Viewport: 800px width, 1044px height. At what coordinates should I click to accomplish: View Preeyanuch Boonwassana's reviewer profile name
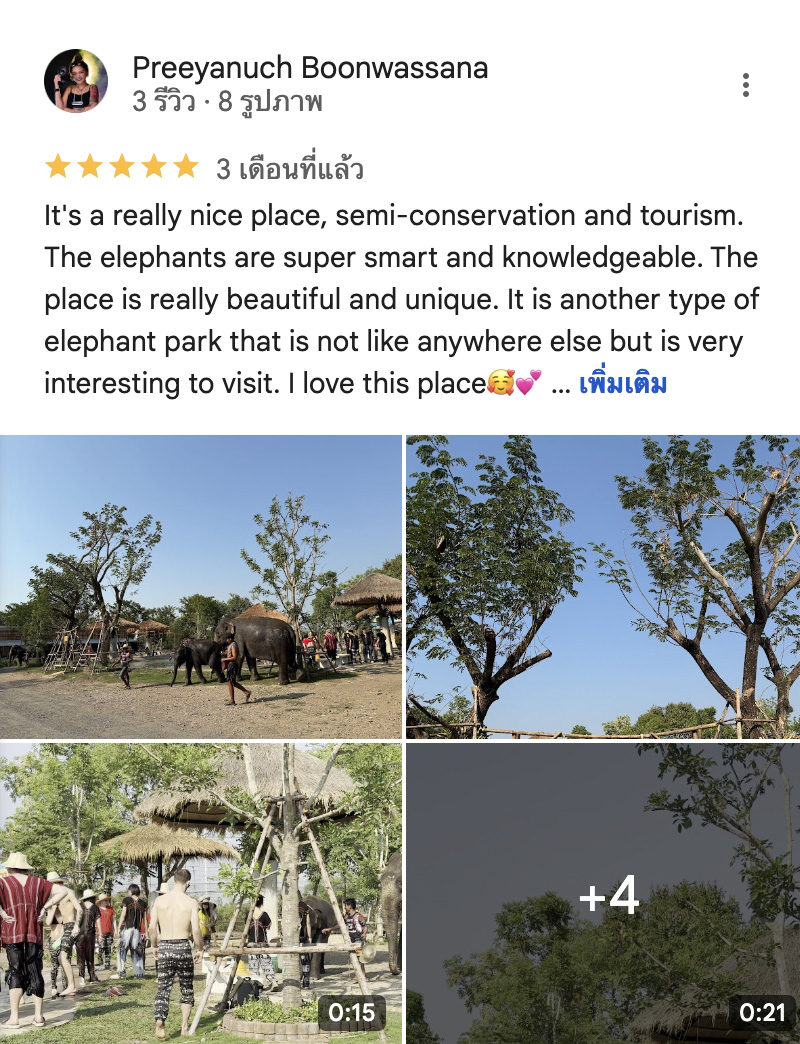tap(310, 68)
